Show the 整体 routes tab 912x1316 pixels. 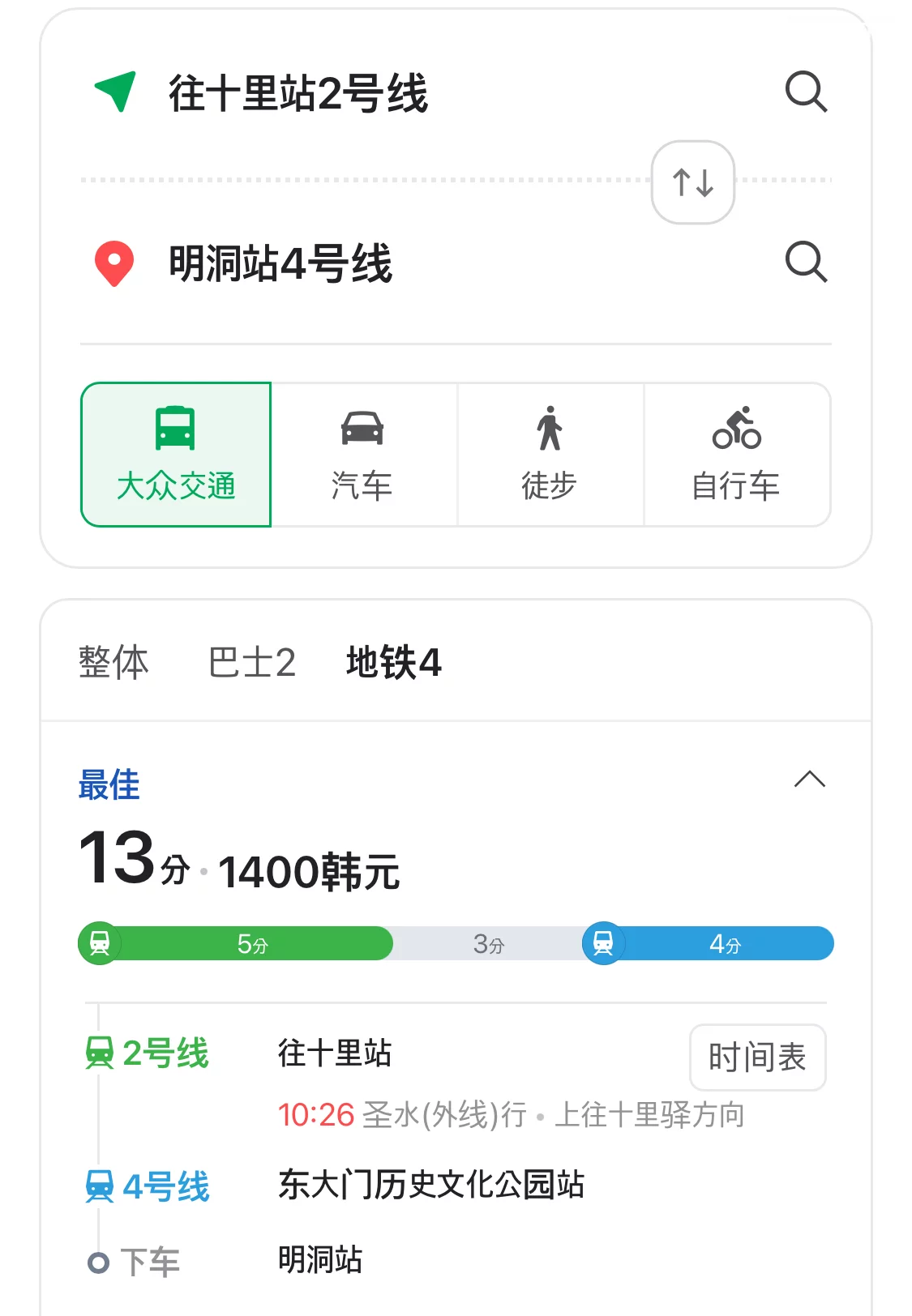click(113, 662)
